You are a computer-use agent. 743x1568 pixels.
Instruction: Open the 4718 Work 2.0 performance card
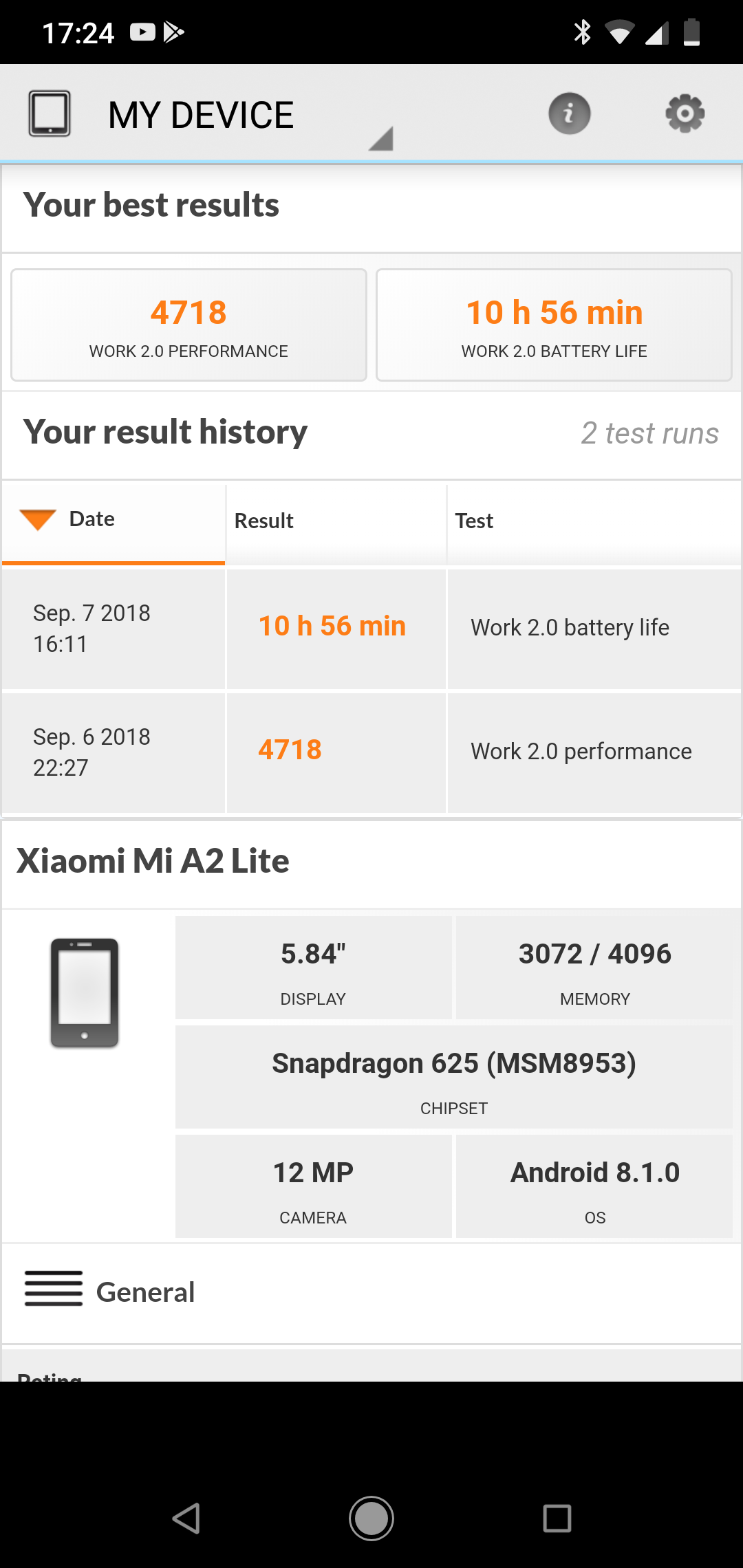(x=189, y=325)
